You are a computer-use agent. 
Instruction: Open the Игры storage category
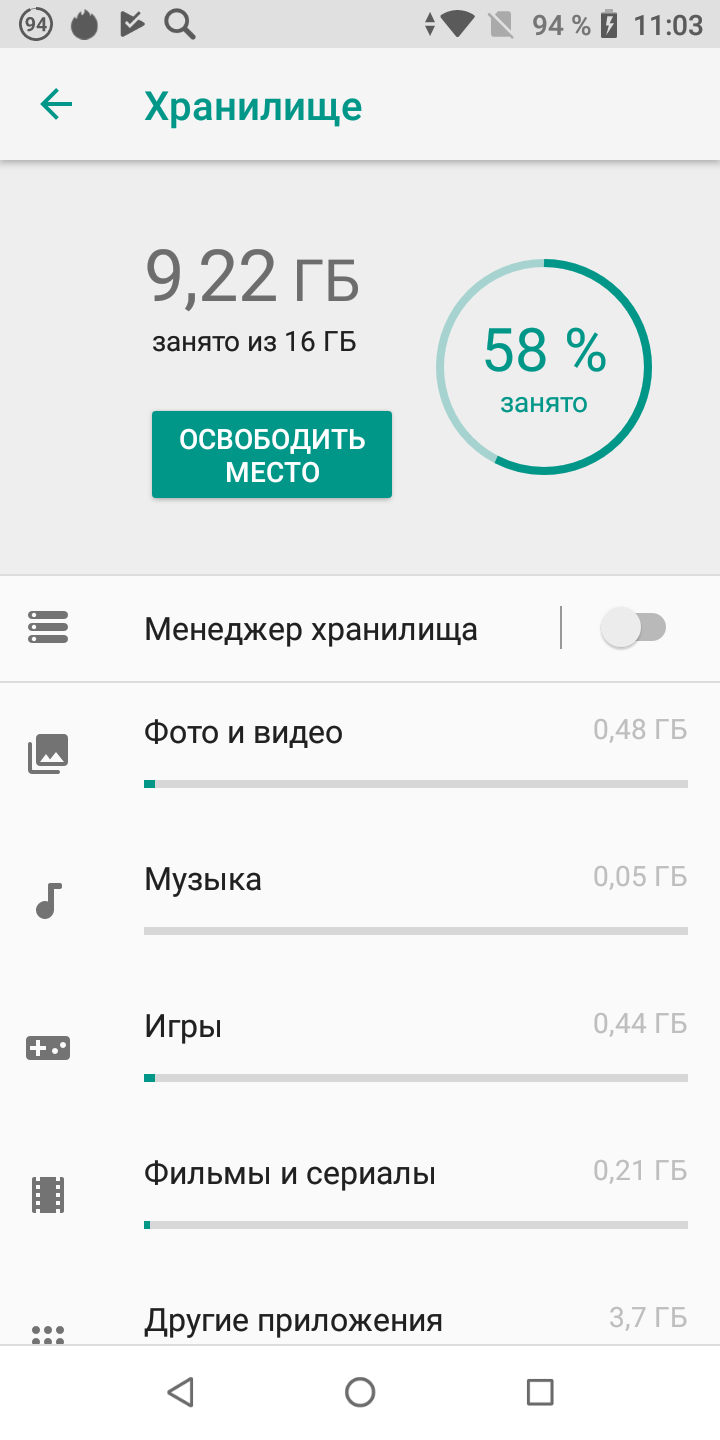360,1051
